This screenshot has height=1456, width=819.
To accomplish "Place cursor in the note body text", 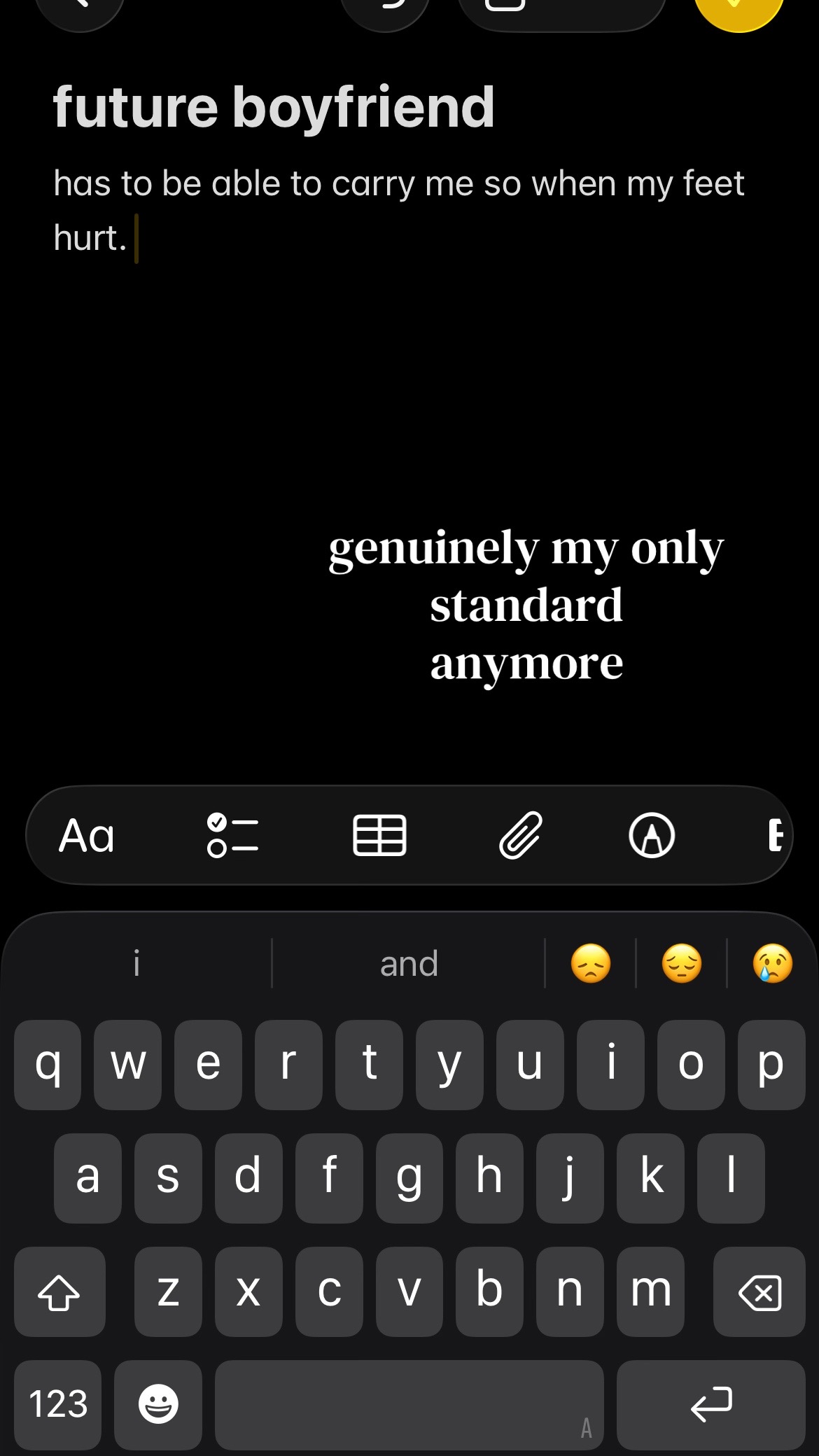I will pyautogui.click(x=399, y=210).
